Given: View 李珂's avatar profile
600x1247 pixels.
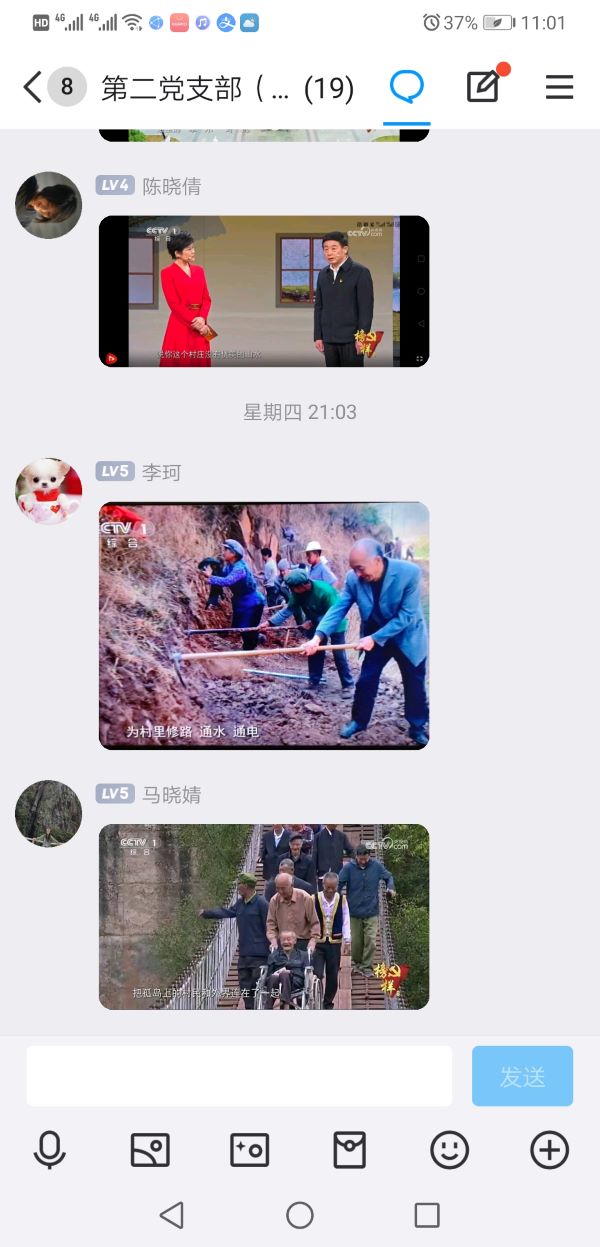Looking at the screenshot, I should [x=48, y=491].
